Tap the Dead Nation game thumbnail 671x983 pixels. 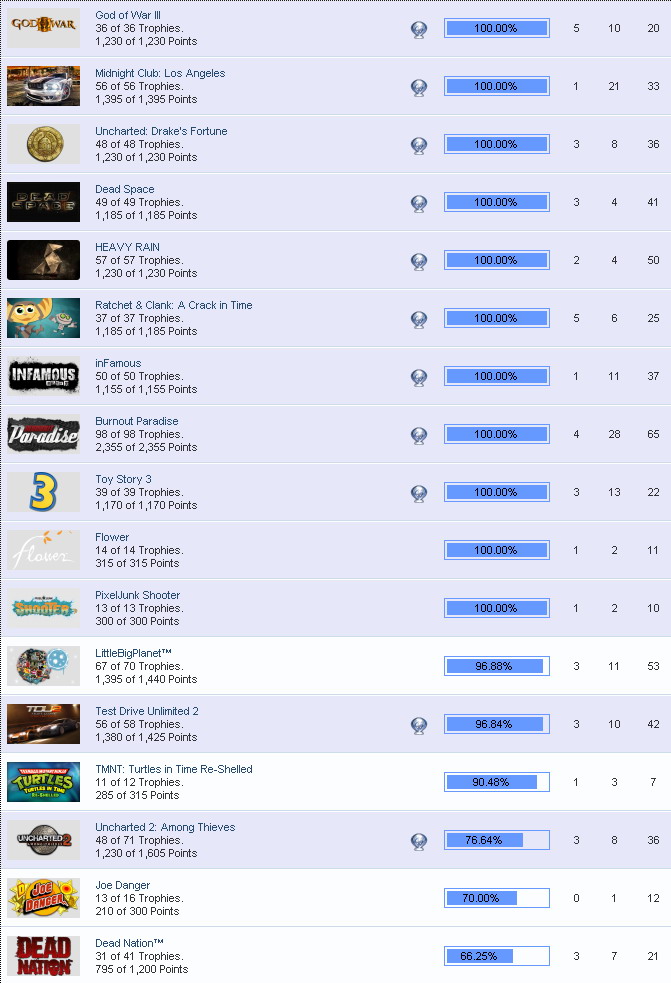(43, 956)
